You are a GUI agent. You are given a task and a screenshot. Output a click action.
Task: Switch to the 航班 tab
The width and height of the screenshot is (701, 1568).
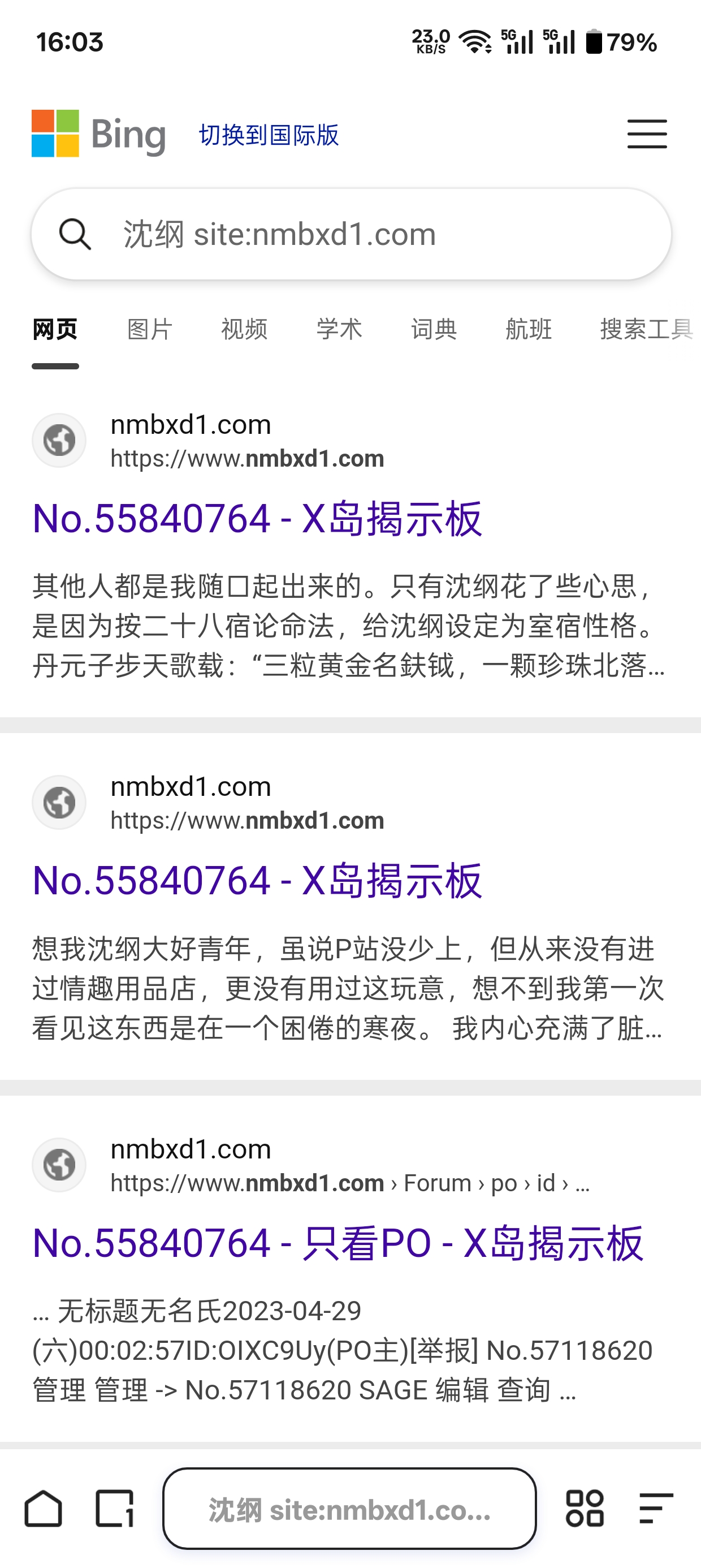(528, 329)
